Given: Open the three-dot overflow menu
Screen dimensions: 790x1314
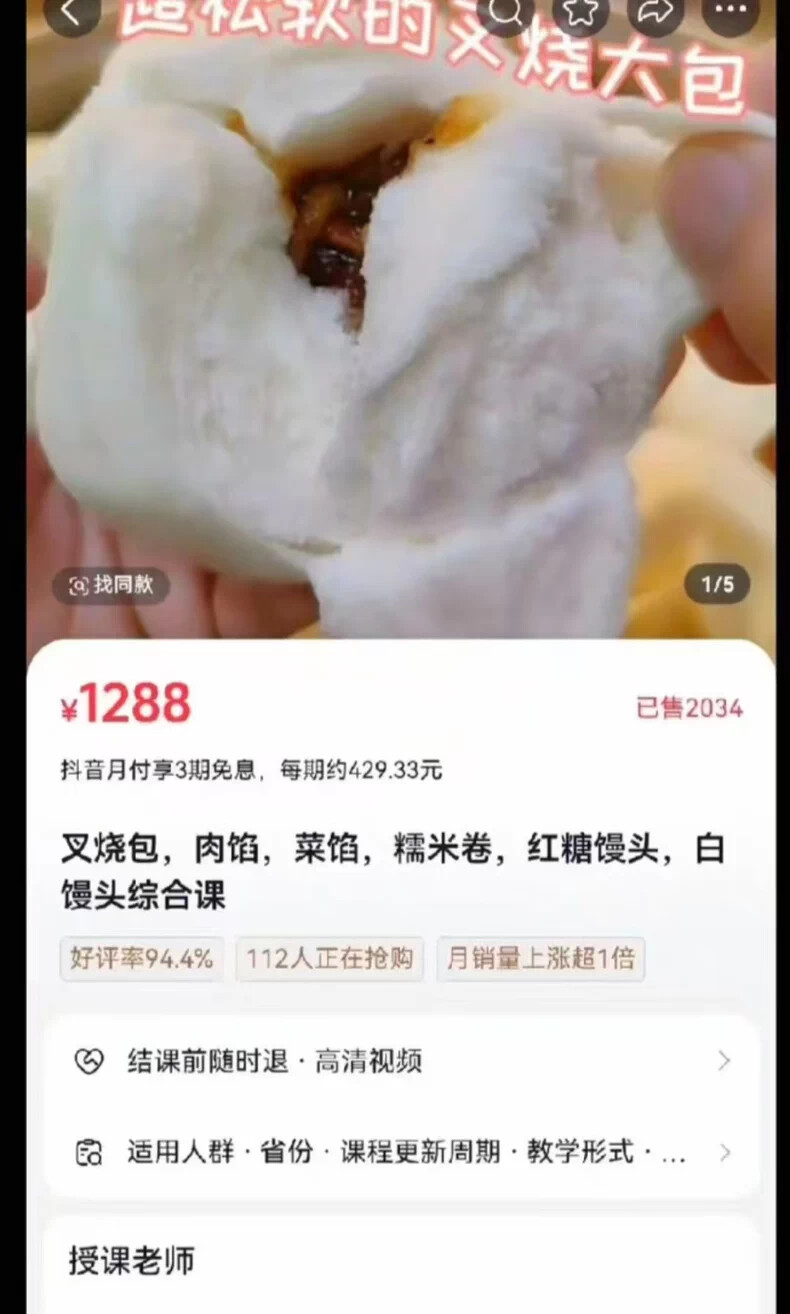Looking at the screenshot, I should tap(731, 12).
